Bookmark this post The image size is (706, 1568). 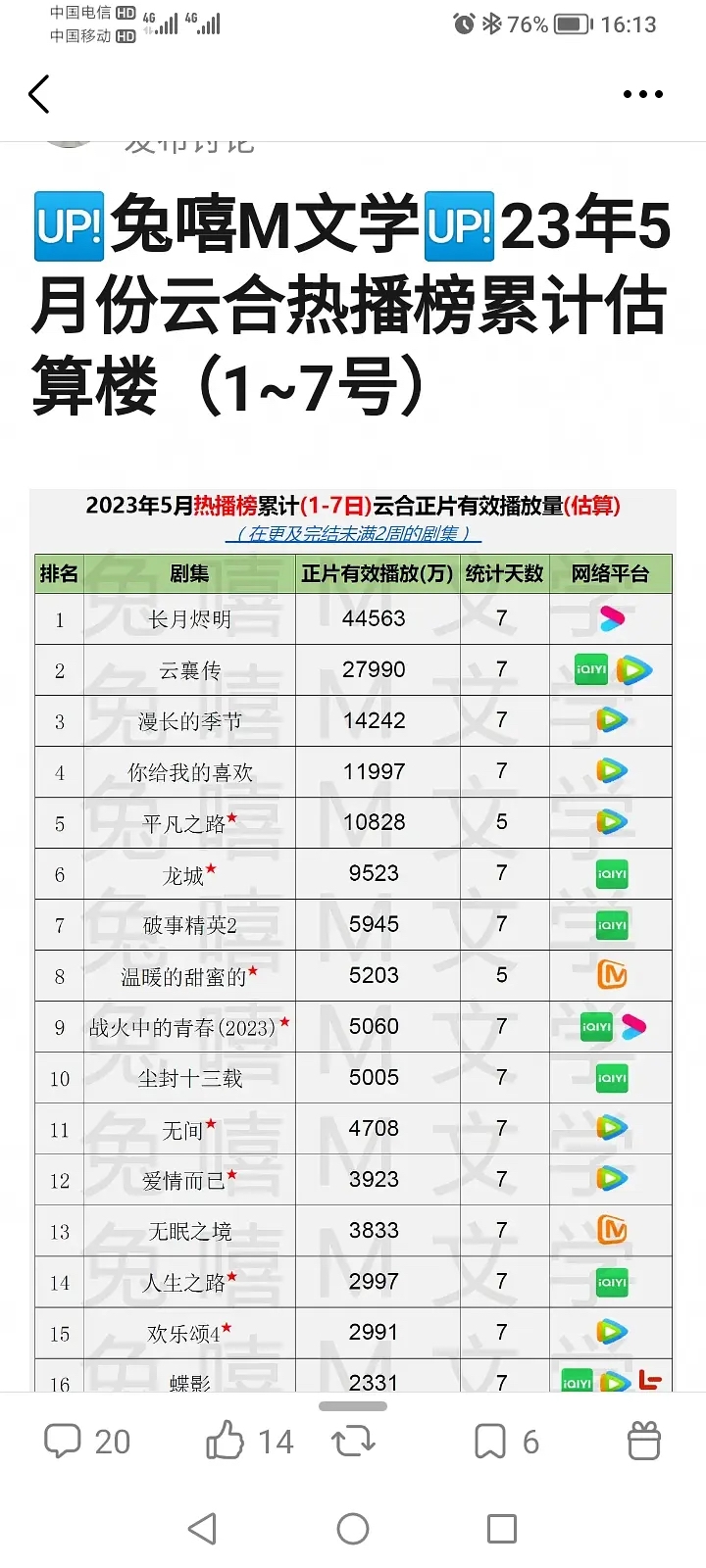pos(505,1442)
